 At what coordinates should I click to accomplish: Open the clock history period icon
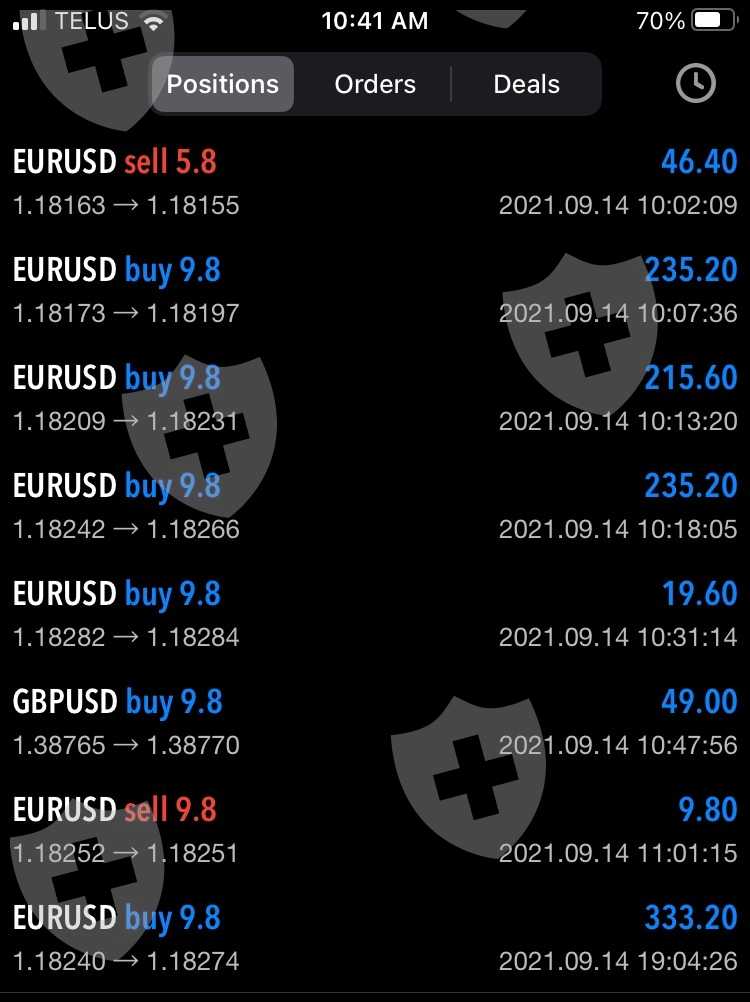point(696,83)
